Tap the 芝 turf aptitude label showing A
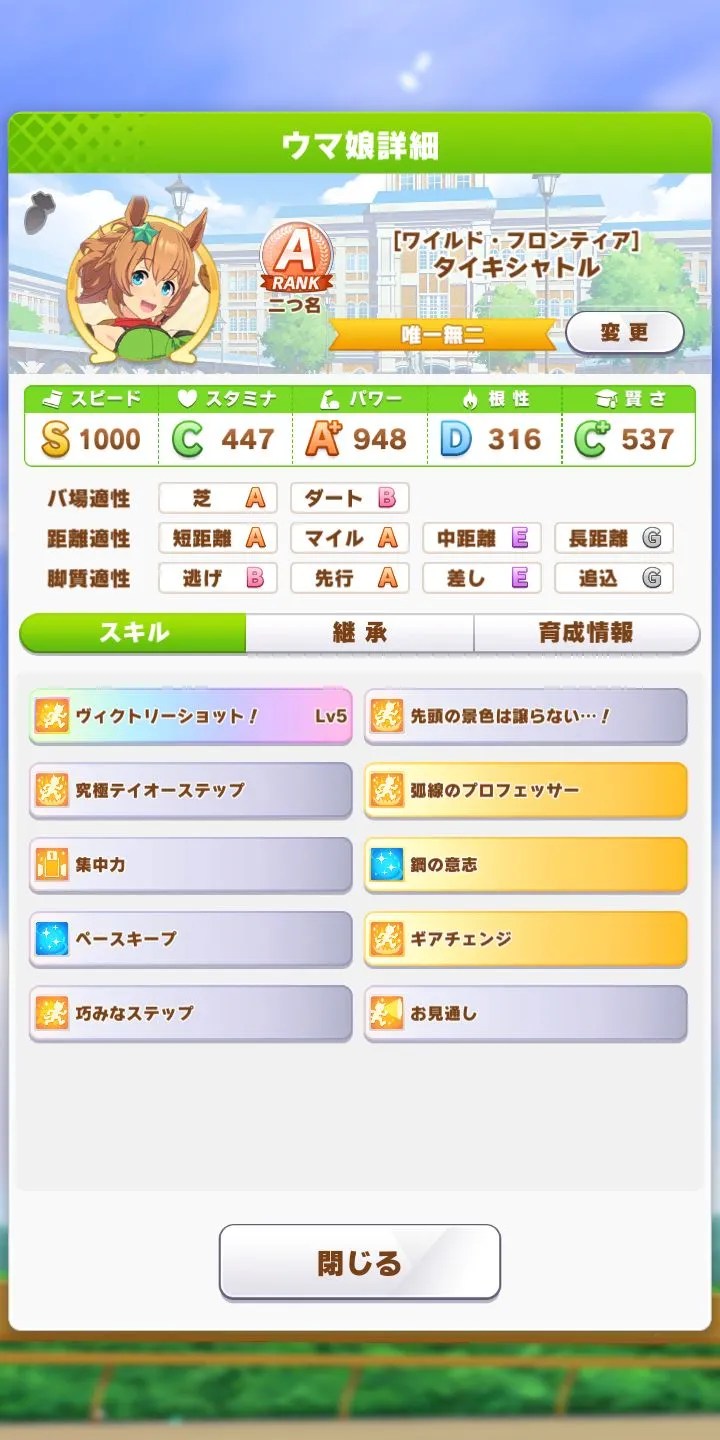This screenshot has height=1440, width=720. click(217, 498)
